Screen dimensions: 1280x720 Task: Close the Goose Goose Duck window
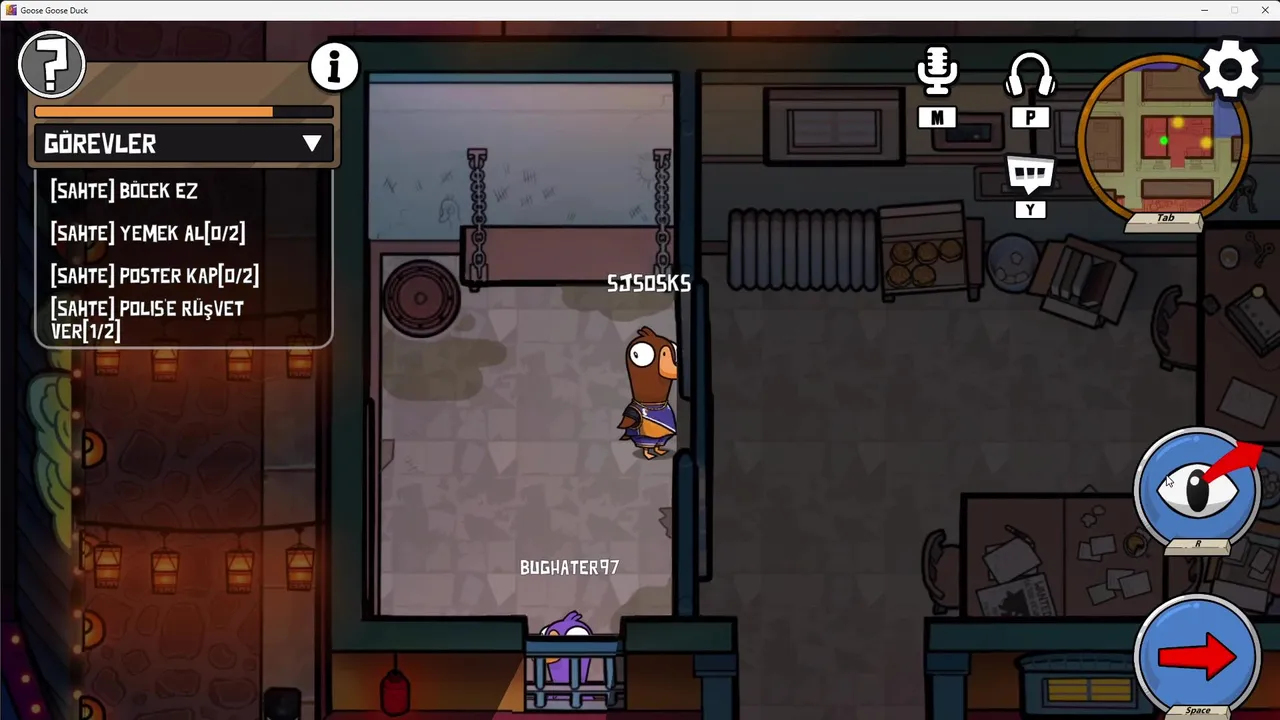[x=1263, y=10]
